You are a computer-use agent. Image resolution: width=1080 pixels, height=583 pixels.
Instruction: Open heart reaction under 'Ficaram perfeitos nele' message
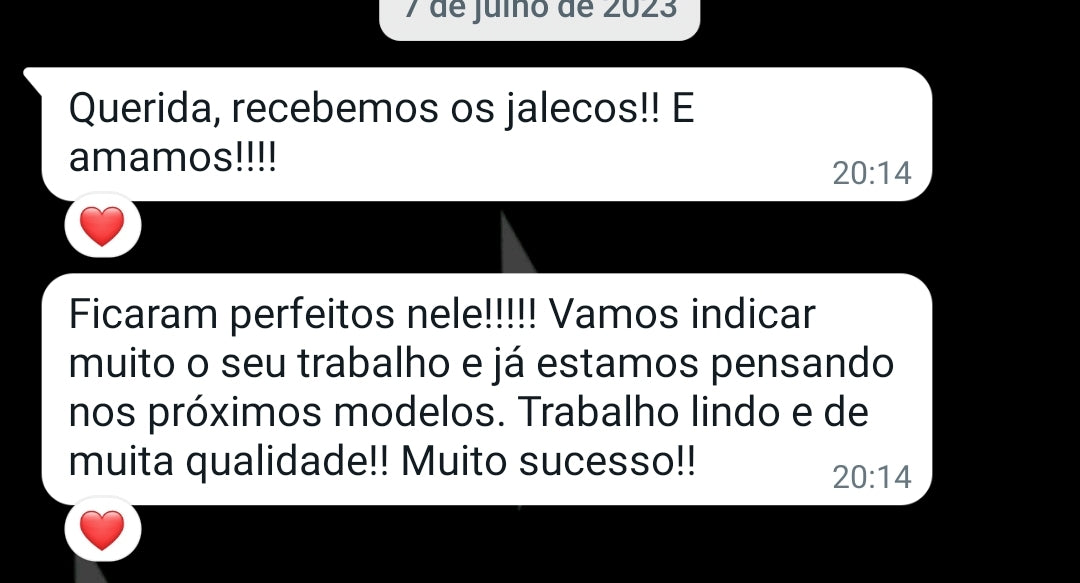coord(102,529)
